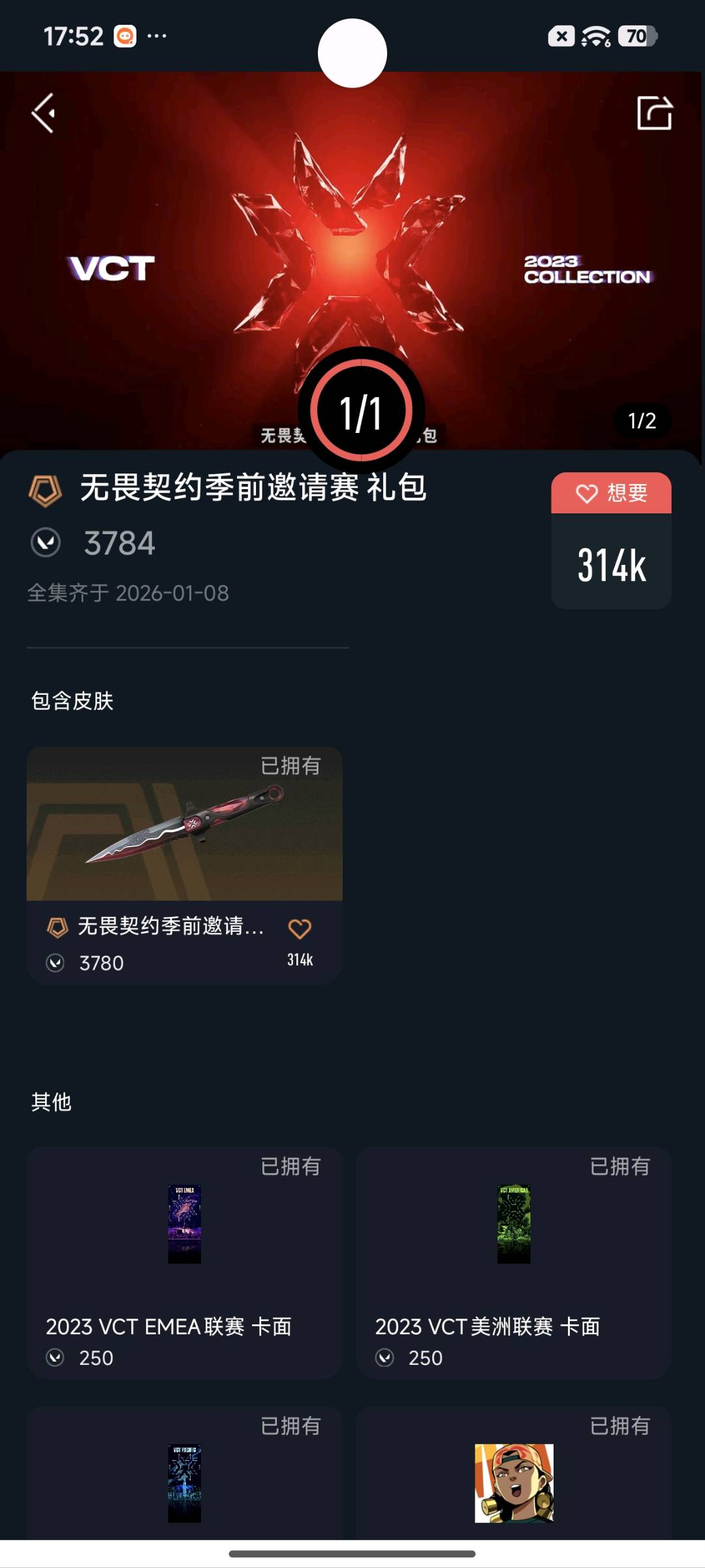Image resolution: width=705 pixels, height=1568 pixels.
Task: Open 2023 VCT 美洲联赛 卡面 card
Action: 514,1263
